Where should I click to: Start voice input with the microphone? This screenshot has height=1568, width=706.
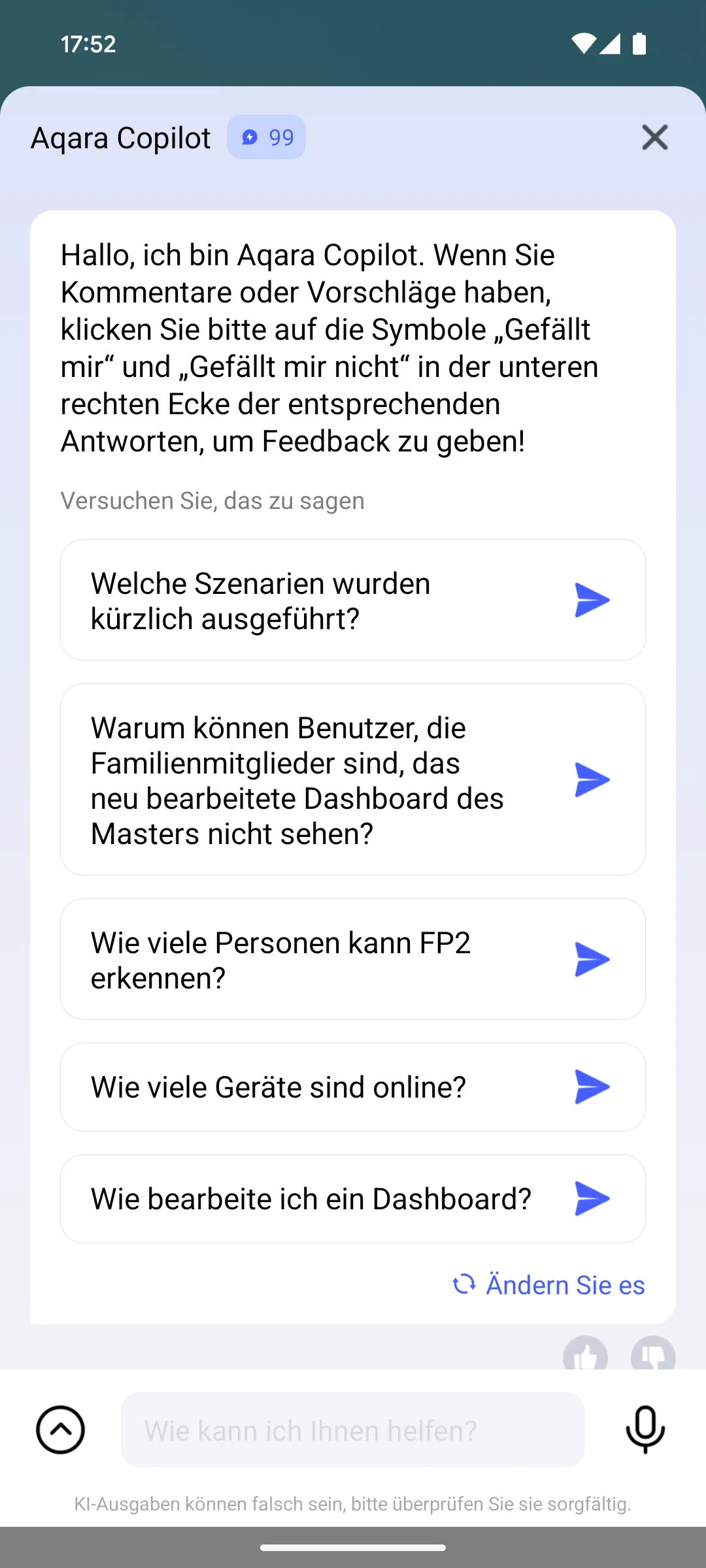645,1429
